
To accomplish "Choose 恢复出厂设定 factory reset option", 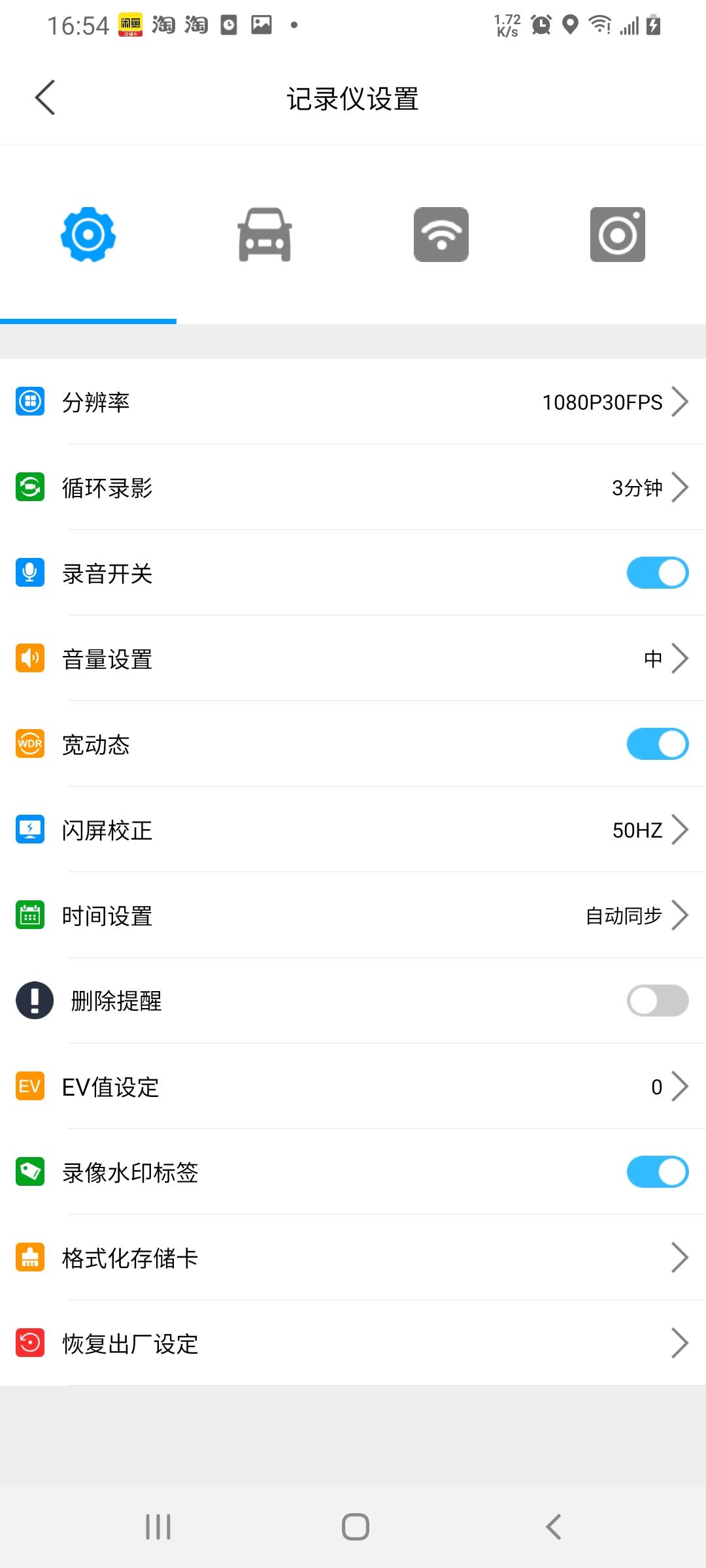I will click(x=353, y=1343).
